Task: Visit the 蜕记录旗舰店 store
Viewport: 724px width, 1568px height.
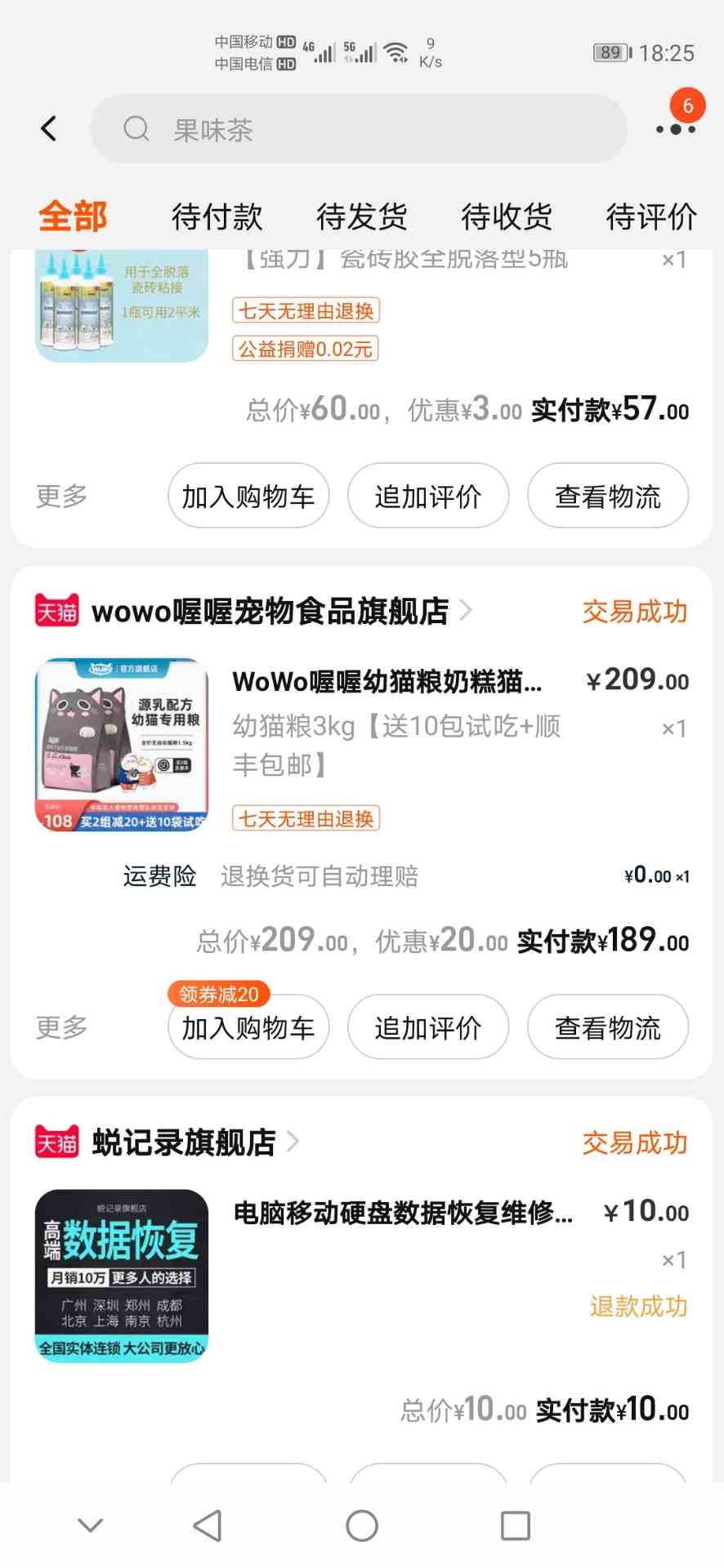Action: tap(184, 1143)
